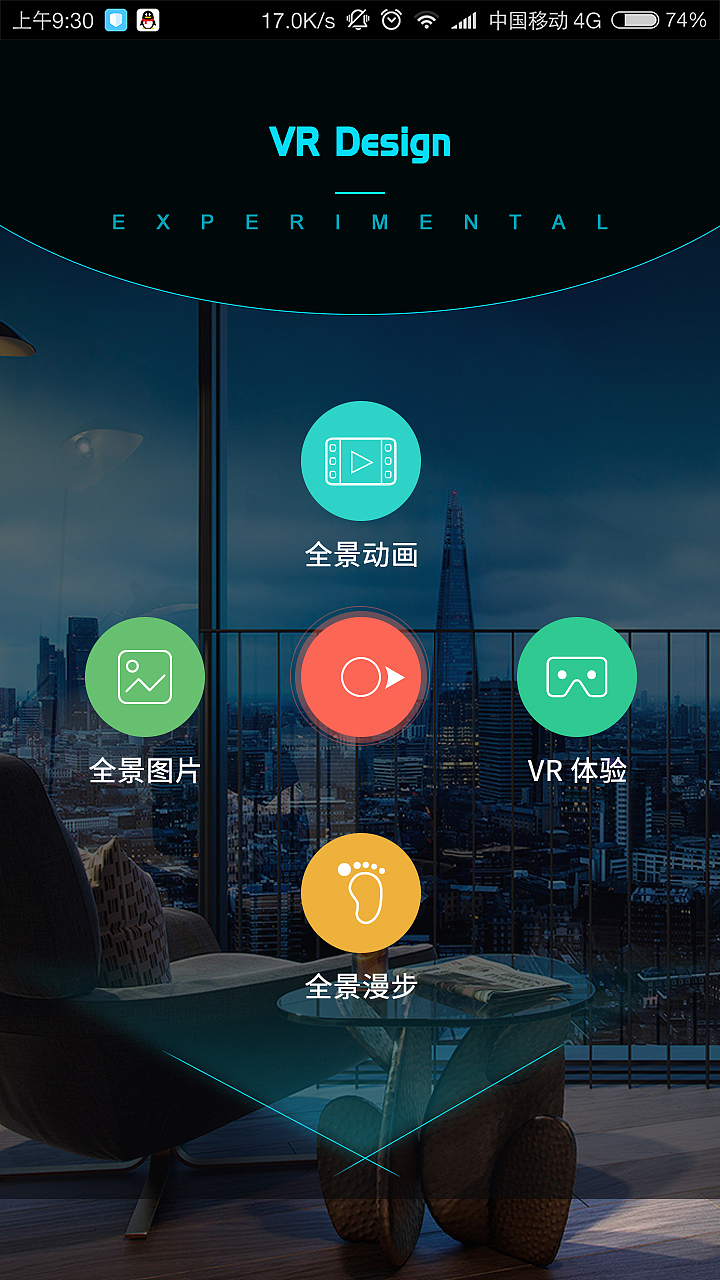Tap the central red play button

361,676
